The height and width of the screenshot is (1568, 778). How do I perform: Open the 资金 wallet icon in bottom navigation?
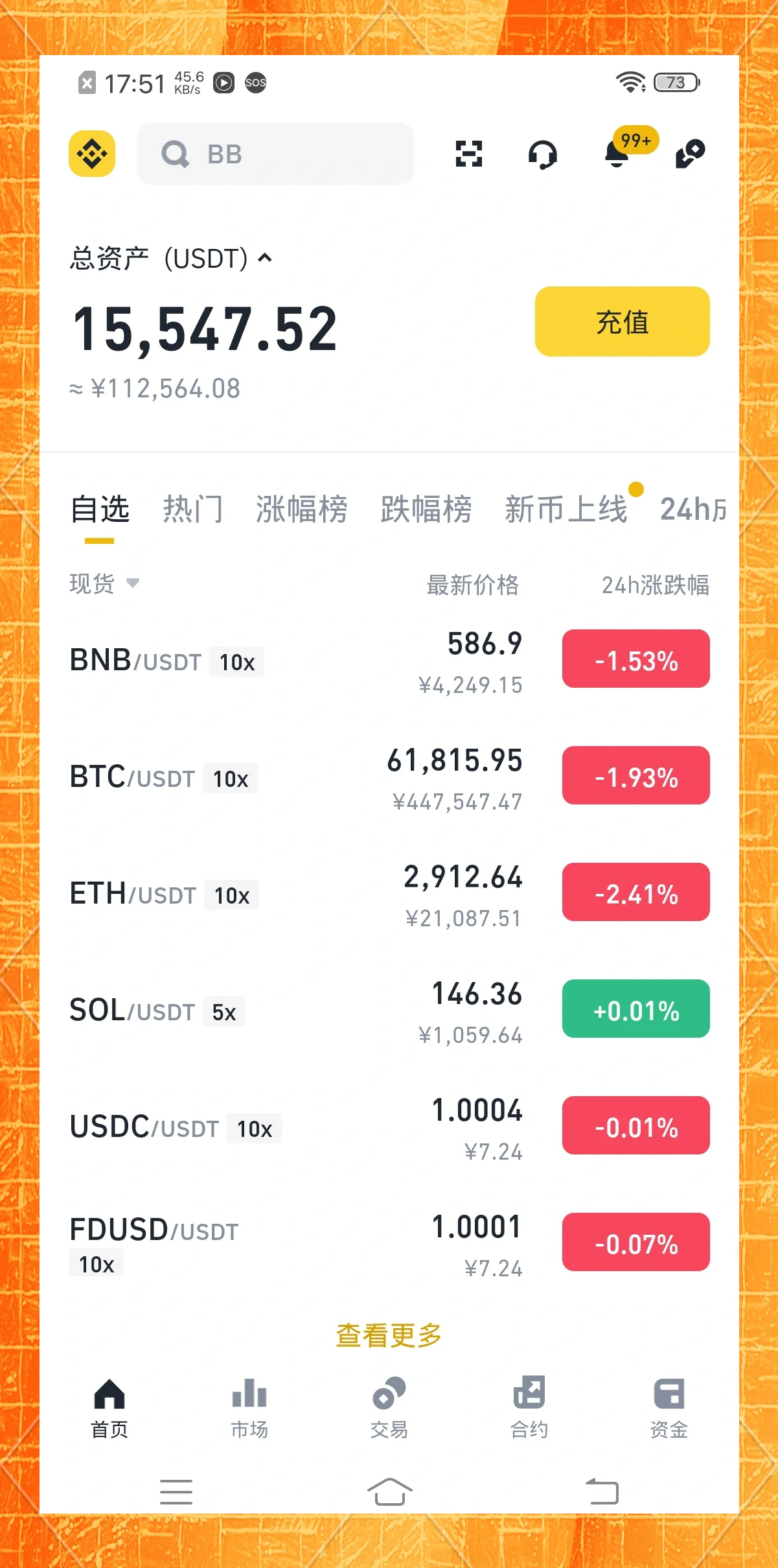pos(668,1407)
